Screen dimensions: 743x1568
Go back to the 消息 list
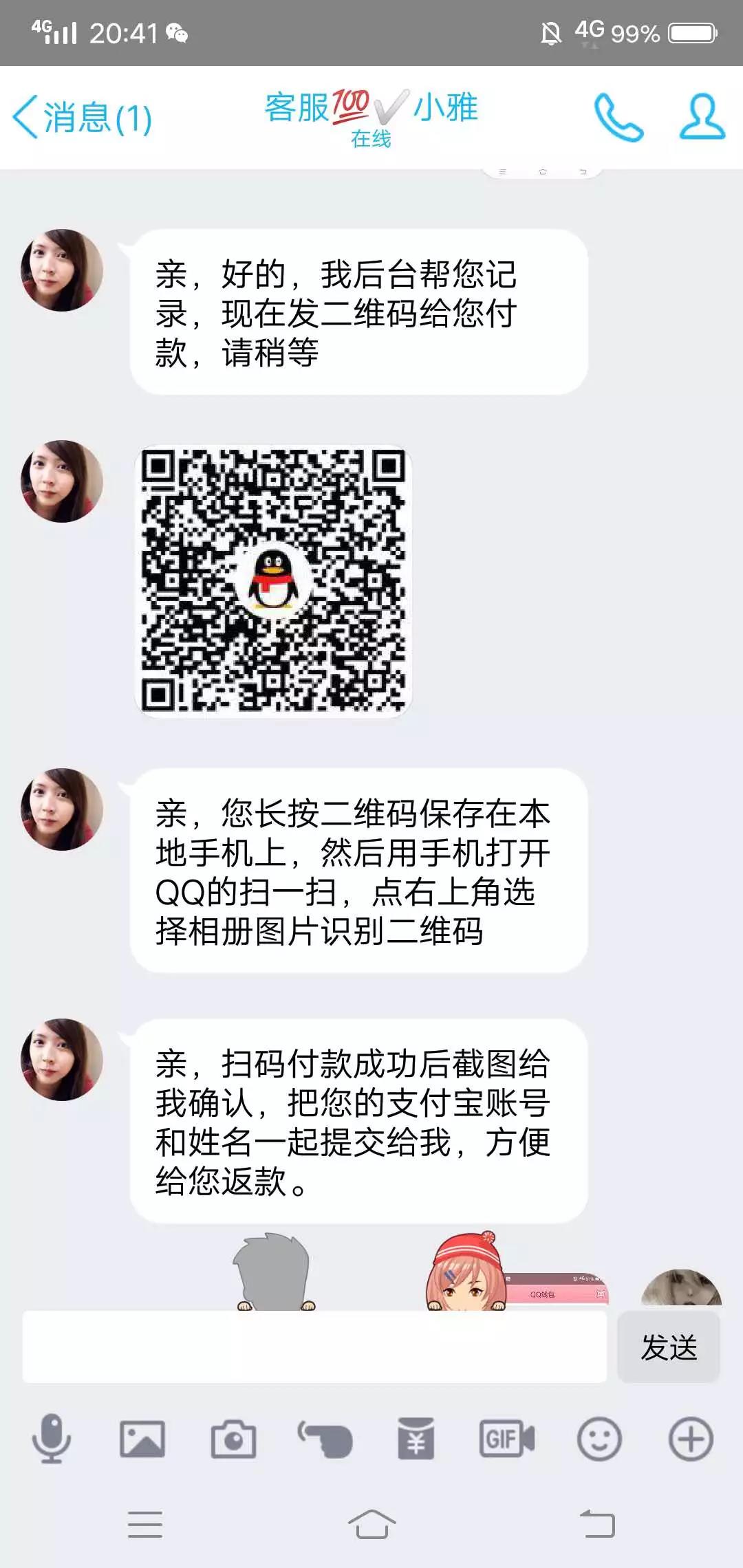[x=81, y=118]
